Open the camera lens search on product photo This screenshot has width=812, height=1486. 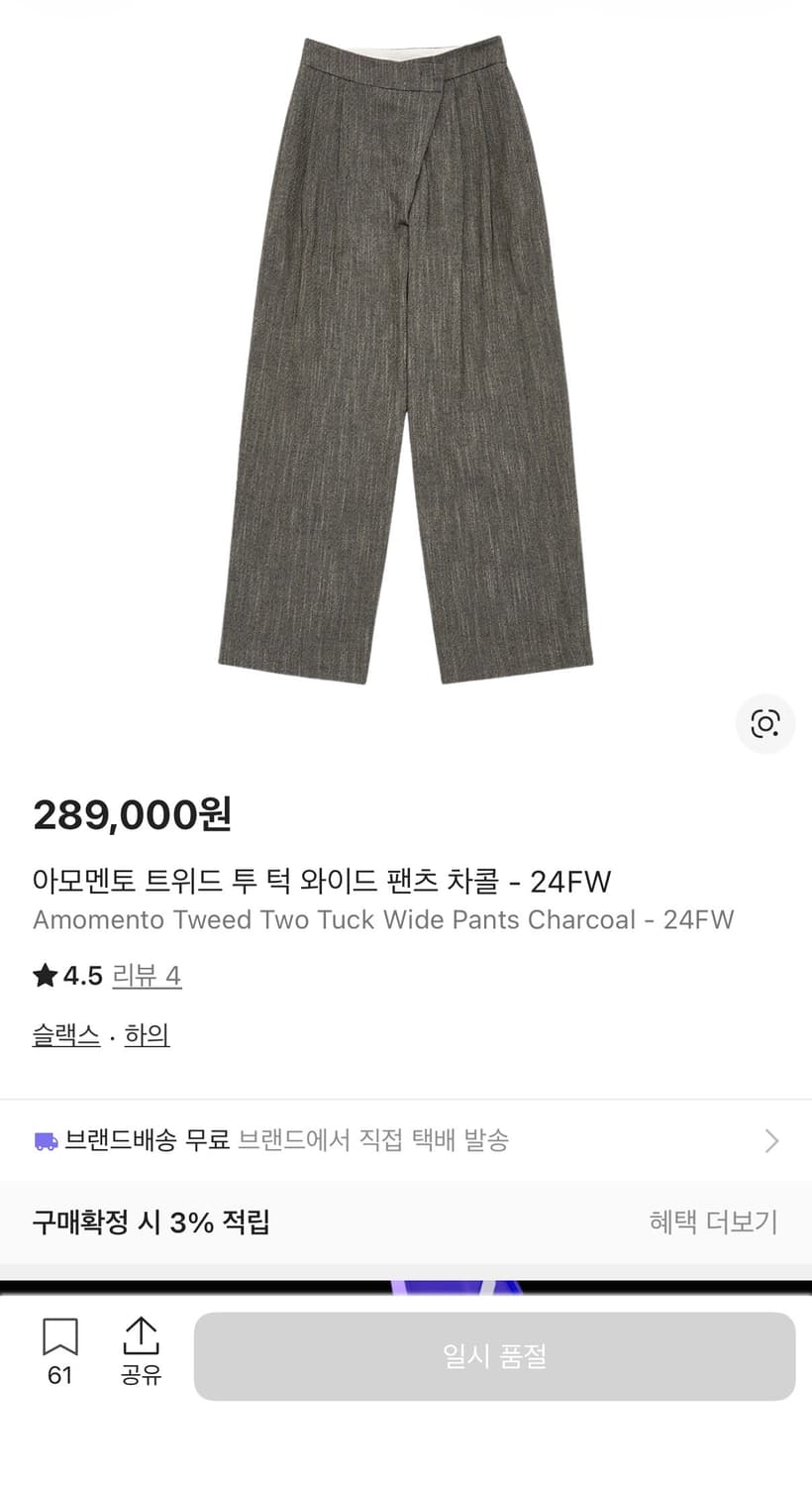[765, 724]
